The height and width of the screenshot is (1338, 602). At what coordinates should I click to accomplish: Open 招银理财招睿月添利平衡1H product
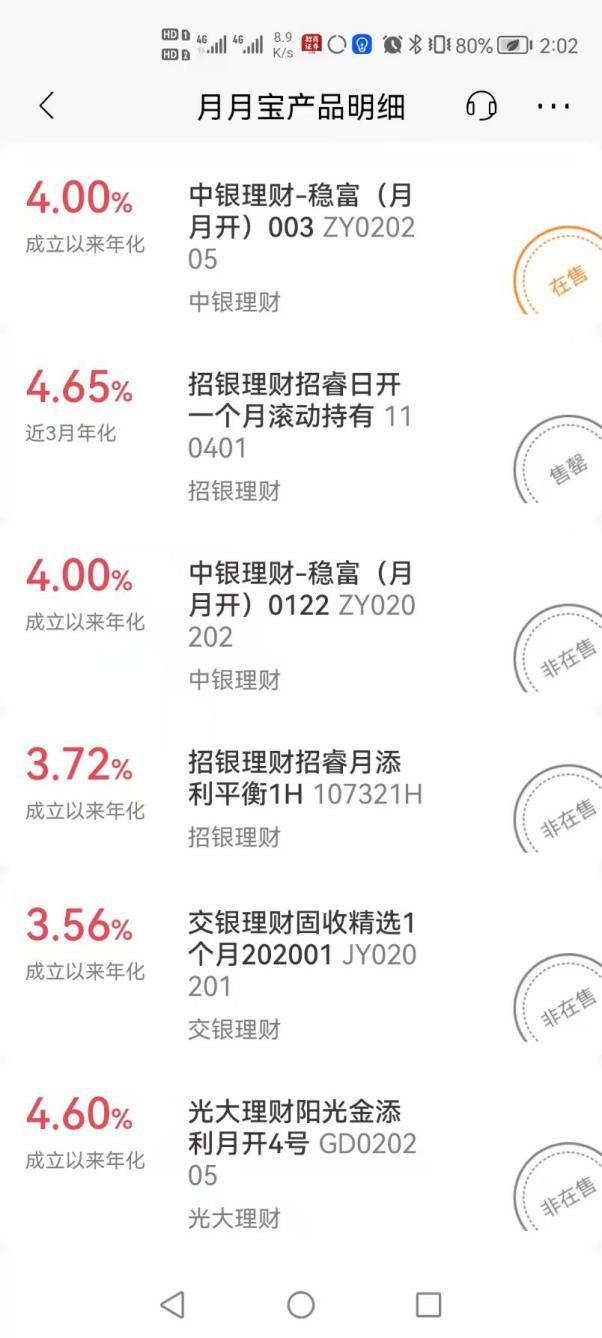point(300,779)
